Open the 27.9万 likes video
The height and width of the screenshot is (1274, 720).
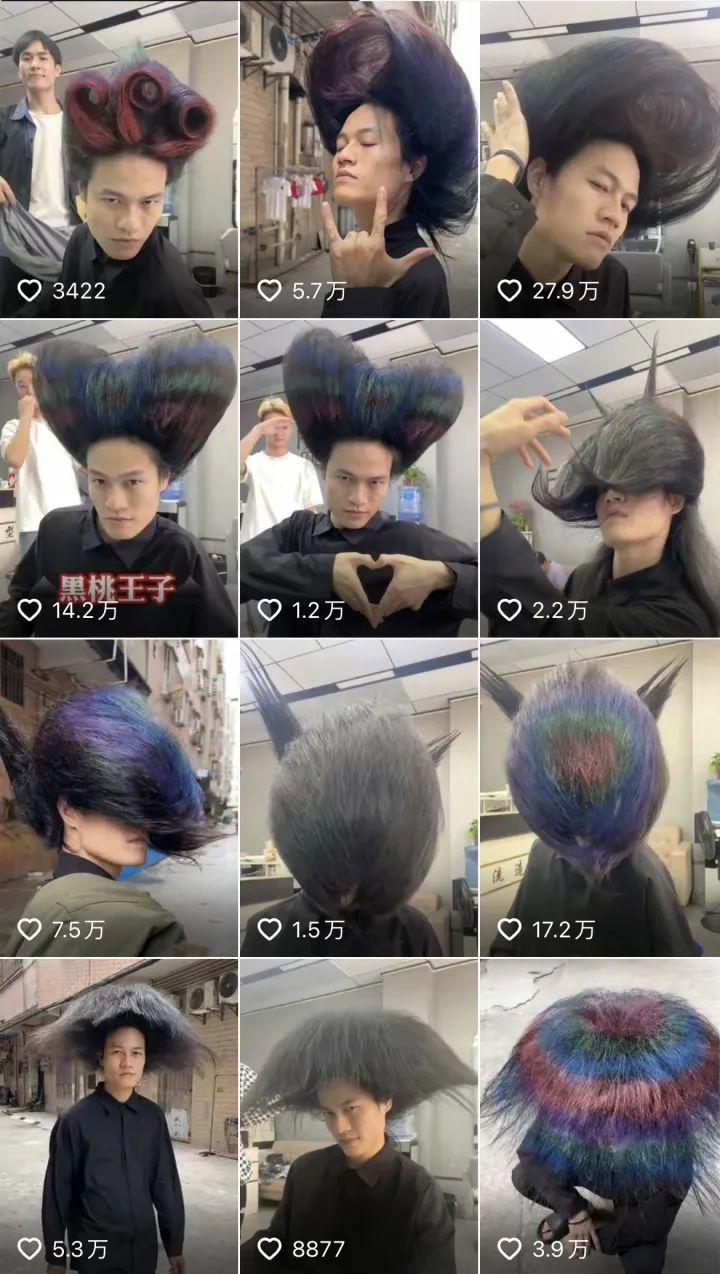click(600, 160)
